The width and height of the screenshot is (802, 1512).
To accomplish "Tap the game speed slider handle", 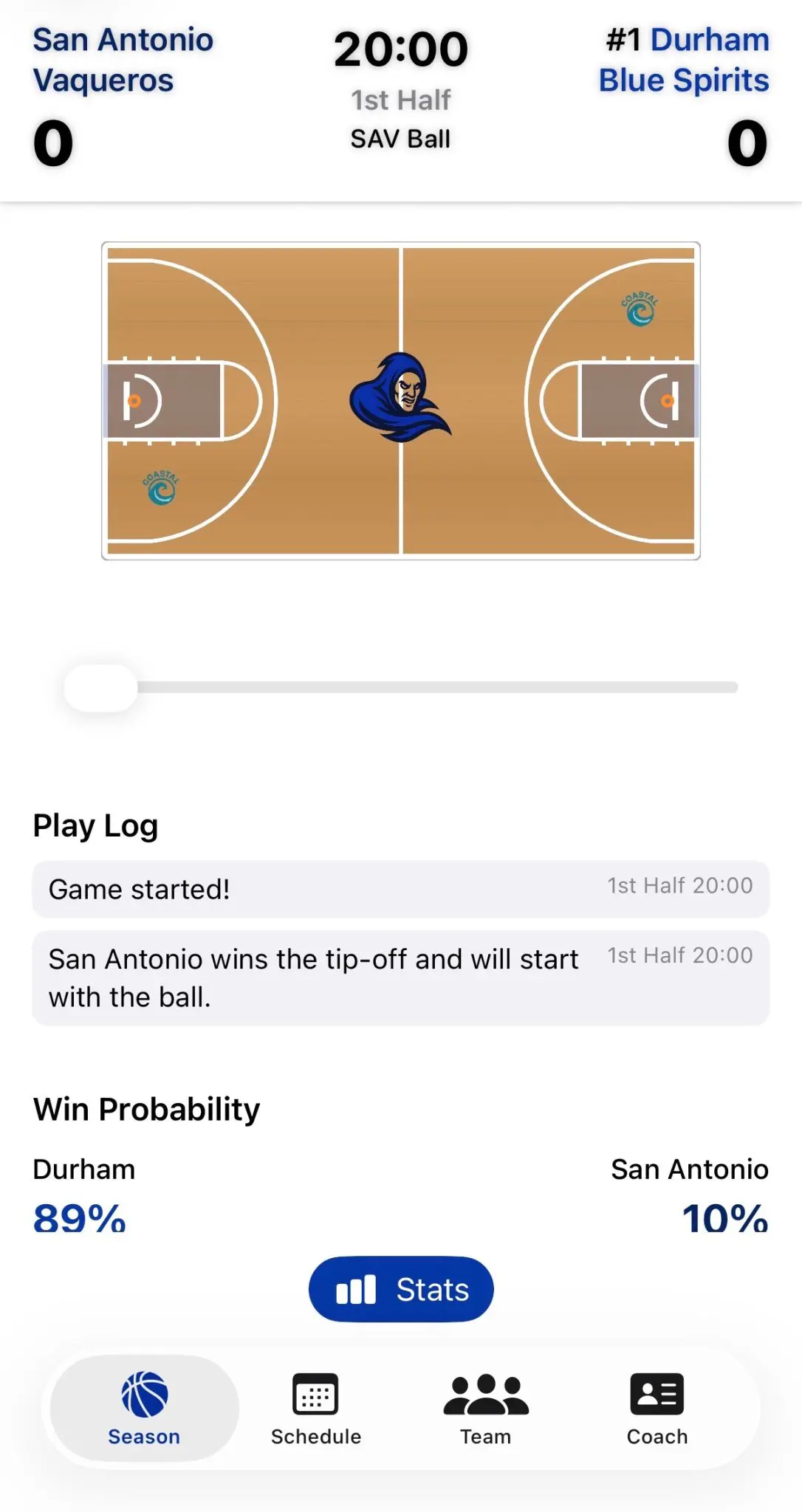I will (x=101, y=688).
